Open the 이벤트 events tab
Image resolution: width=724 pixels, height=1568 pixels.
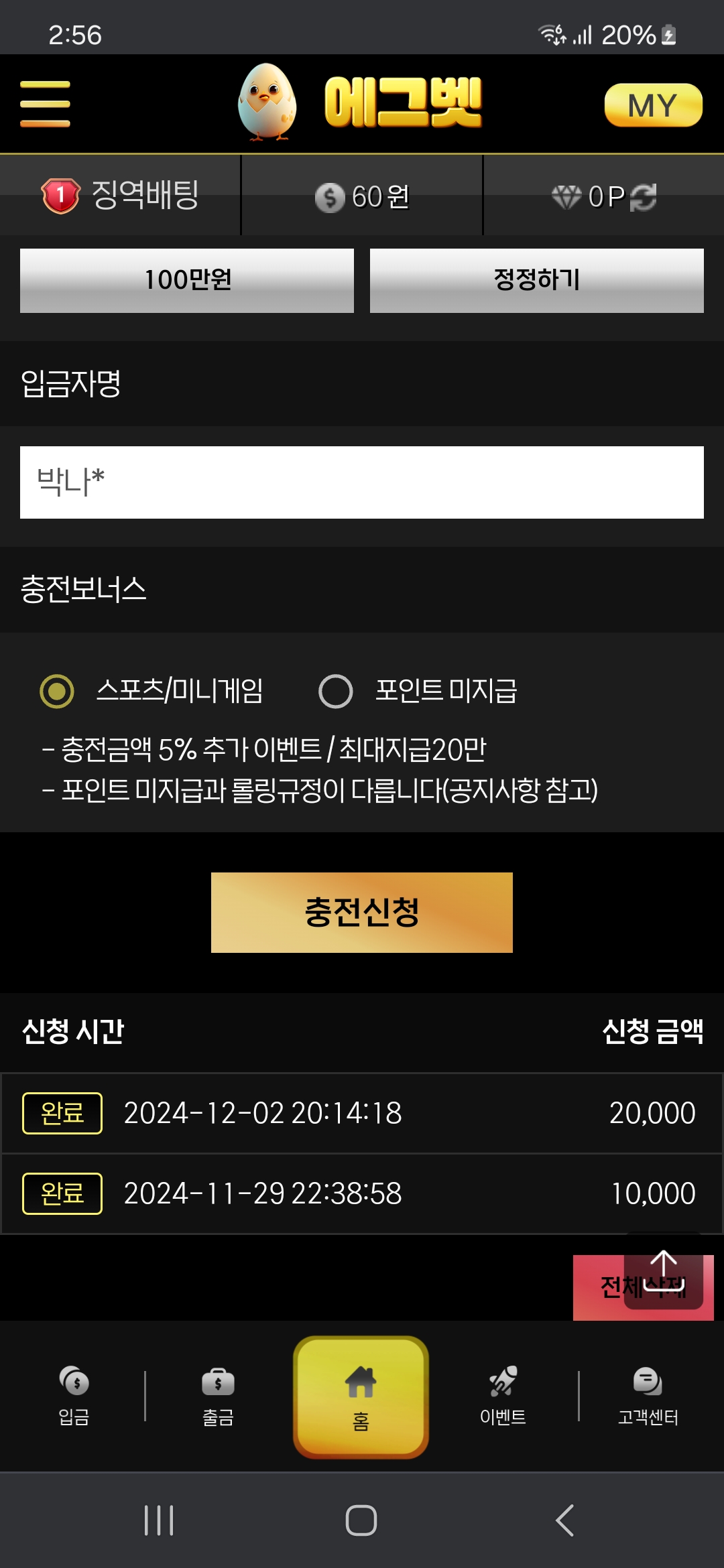pos(503,1396)
